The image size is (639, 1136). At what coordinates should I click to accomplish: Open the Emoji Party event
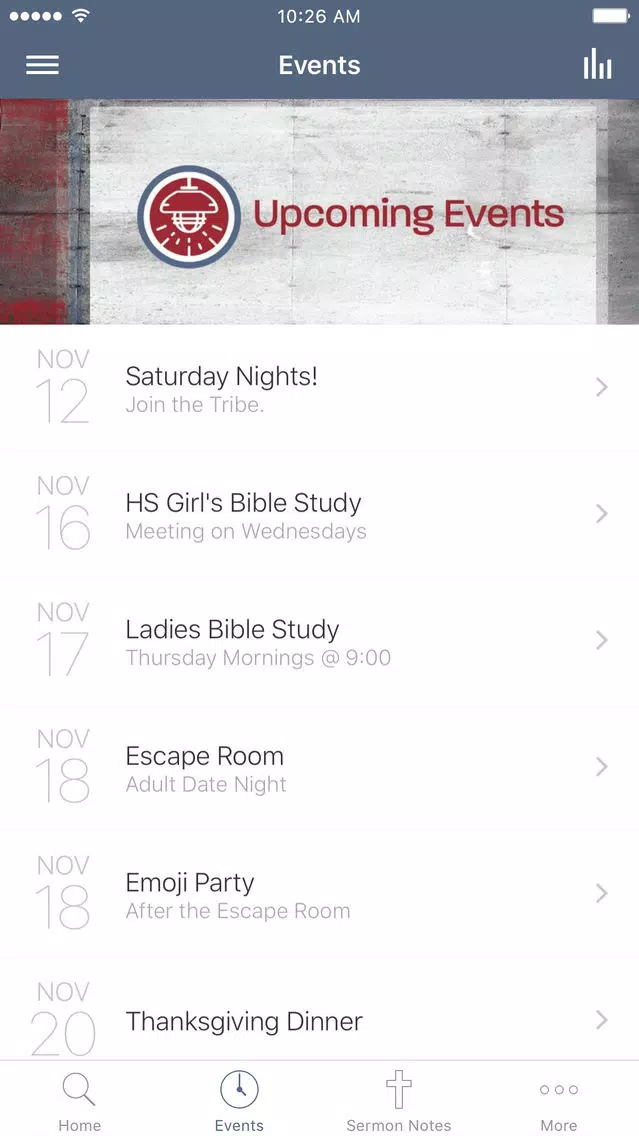(x=320, y=894)
